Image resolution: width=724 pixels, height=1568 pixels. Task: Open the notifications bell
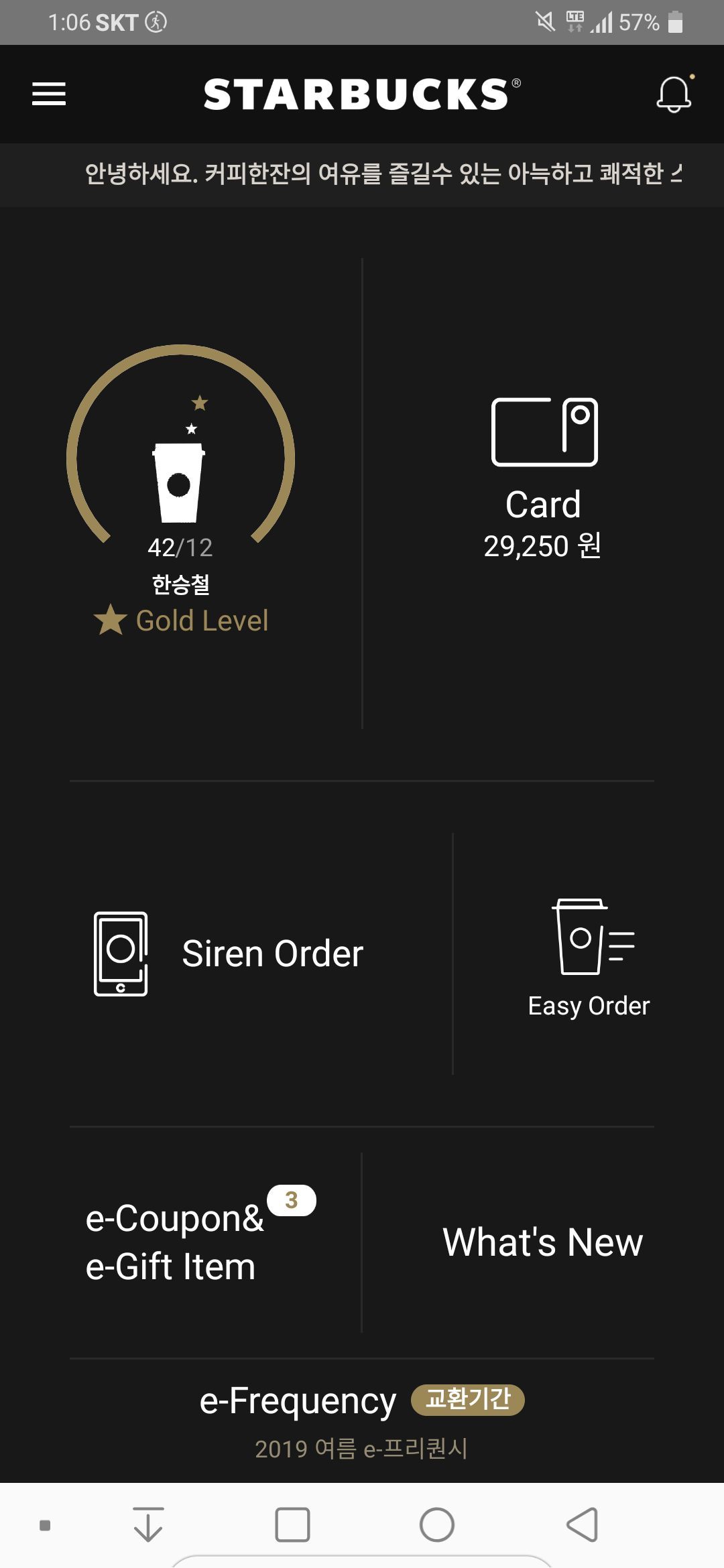[x=674, y=94]
